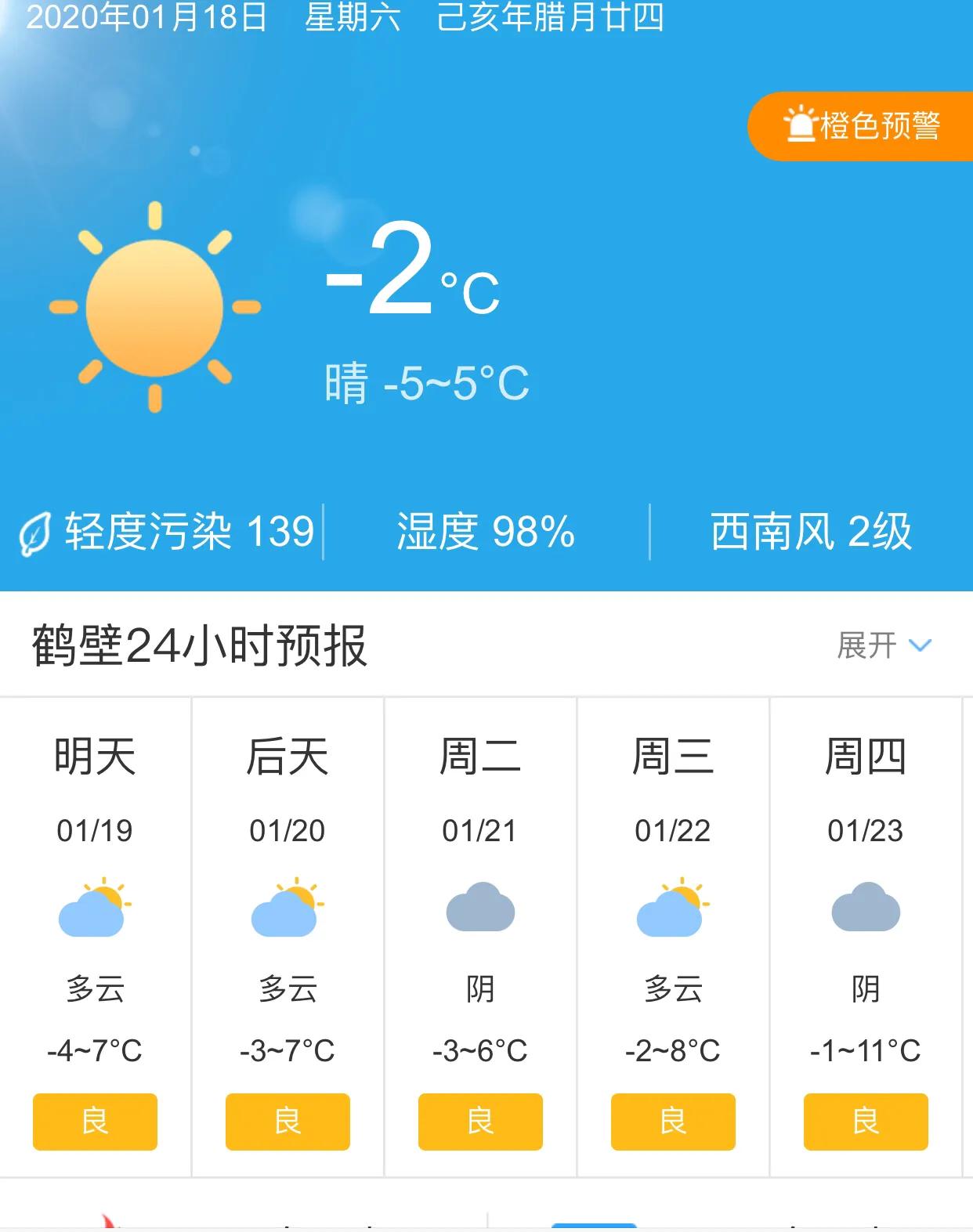The width and height of the screenshot is (973, 1232).
Task: Open the 轻度污染 139 air quality details
Action: coord(167,533)
